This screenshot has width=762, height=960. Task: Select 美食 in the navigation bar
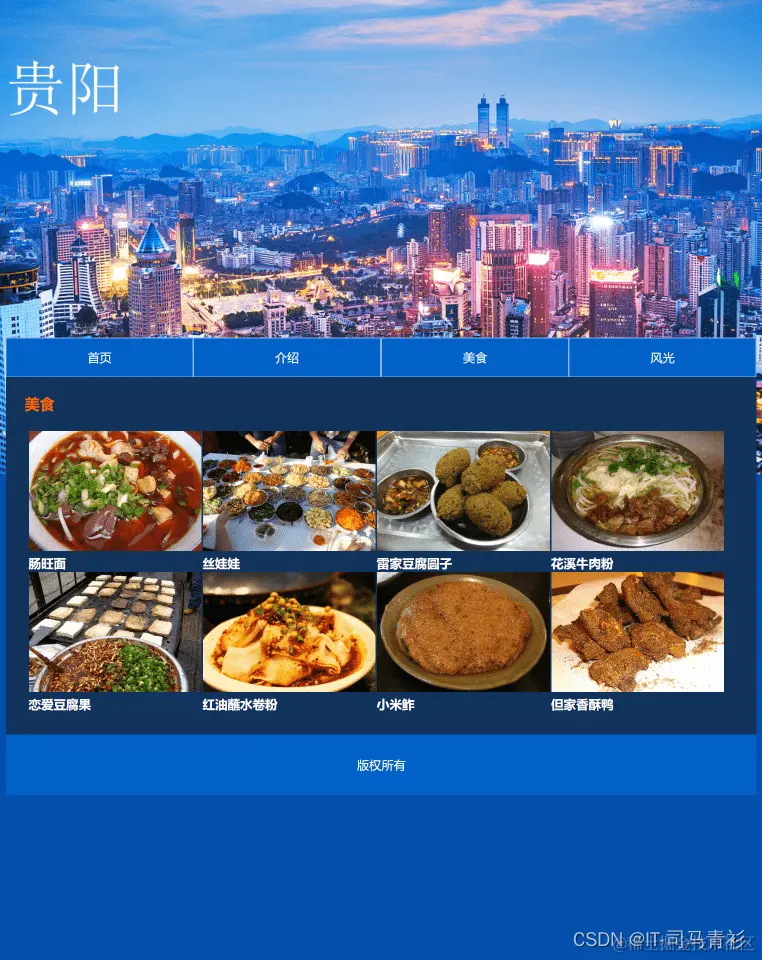point(474,358)
